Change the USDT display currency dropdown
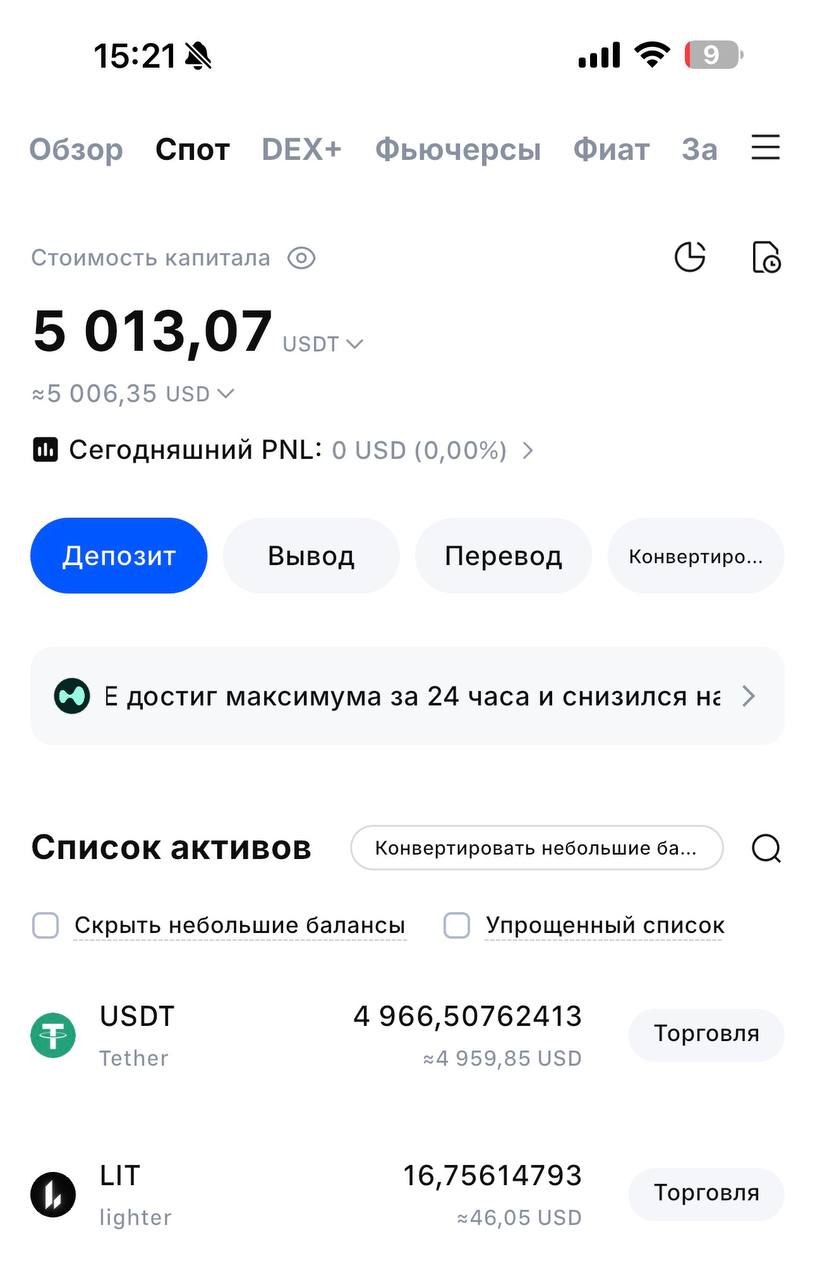This screenshot has width=815, height=1280. pos(323,344)
